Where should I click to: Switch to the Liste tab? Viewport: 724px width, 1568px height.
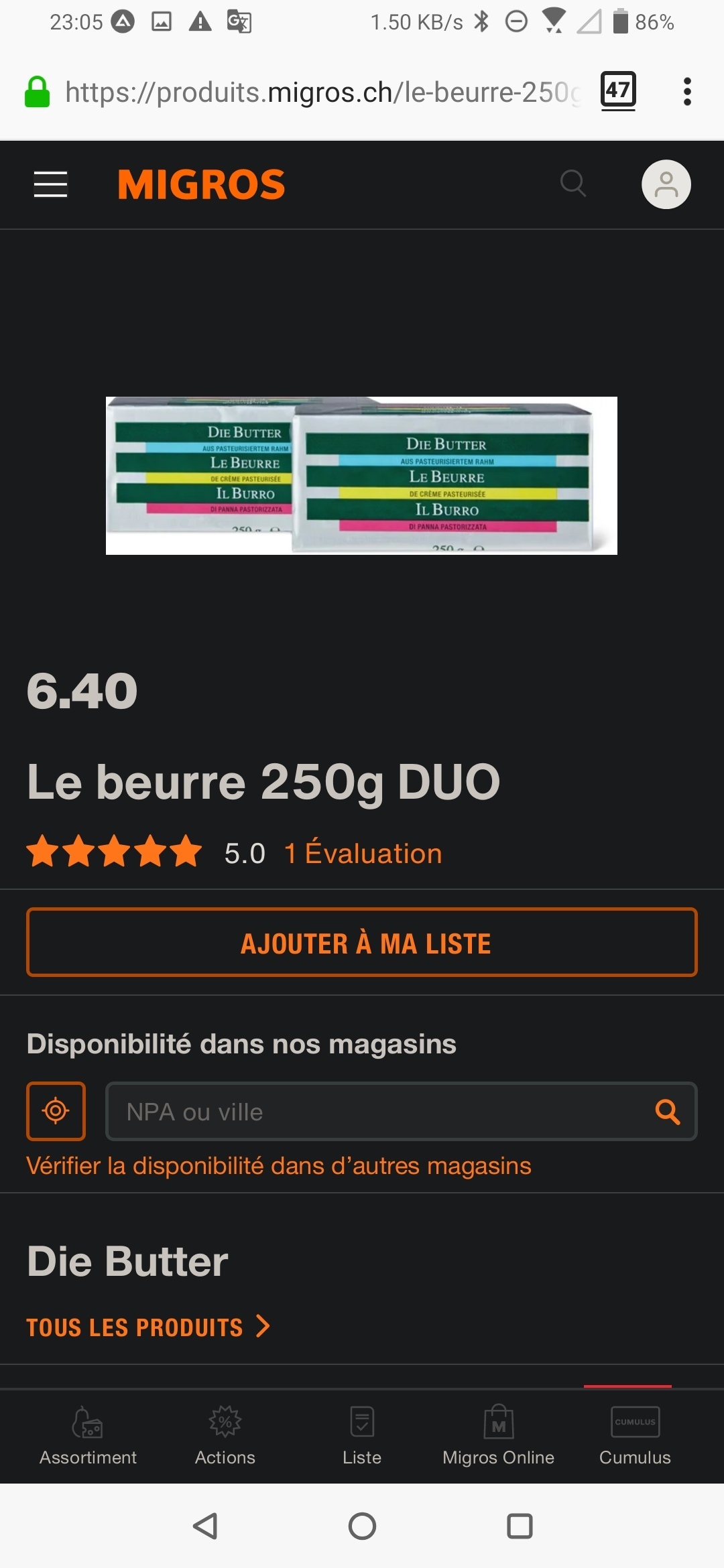tap(362, 1436)
